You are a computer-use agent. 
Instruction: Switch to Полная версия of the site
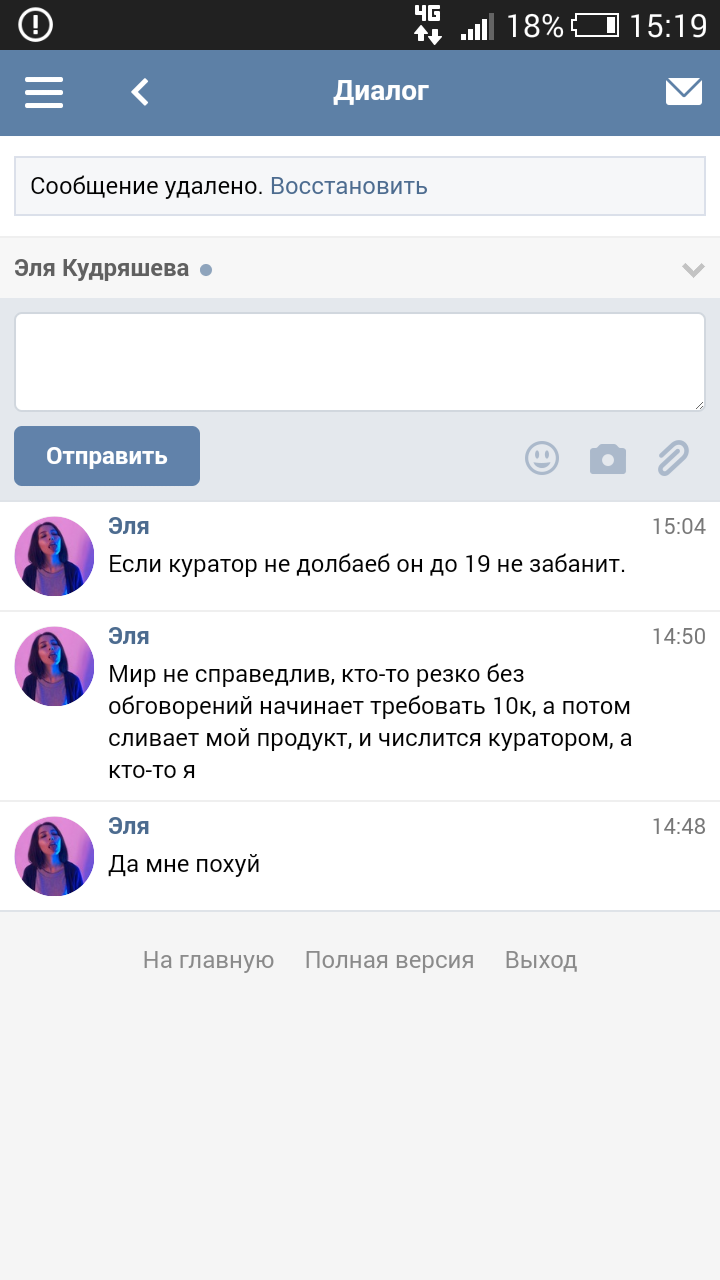click(x=389, y=960)
